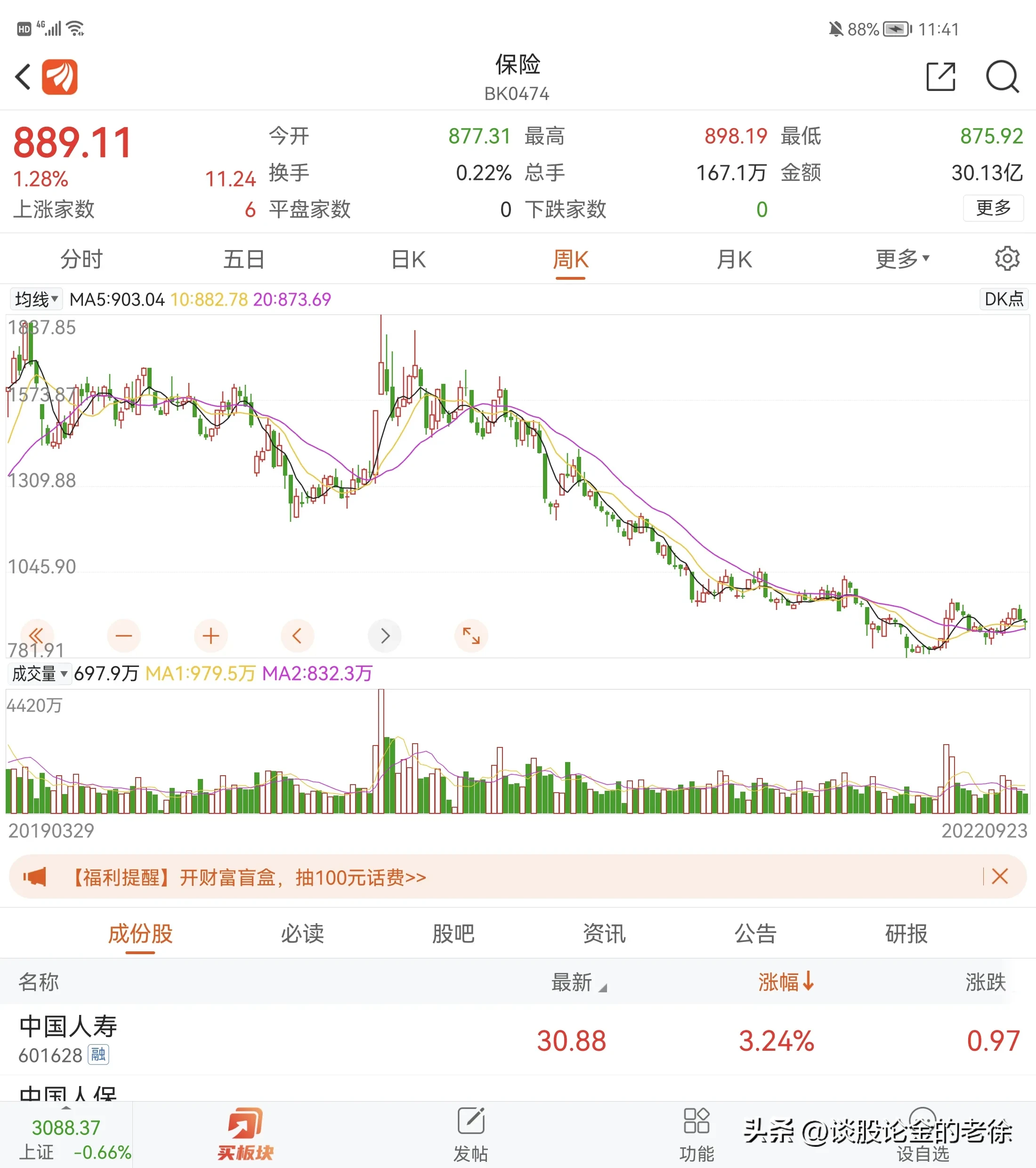The image size is (1036, 1168).
Task: Switch to the 股吧 tab
Action: click(x=453, y=934)
